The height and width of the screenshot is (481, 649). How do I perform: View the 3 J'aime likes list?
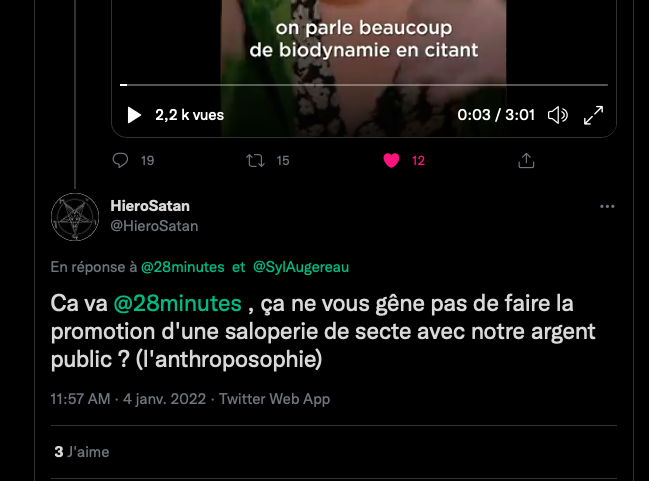[82, 452]
